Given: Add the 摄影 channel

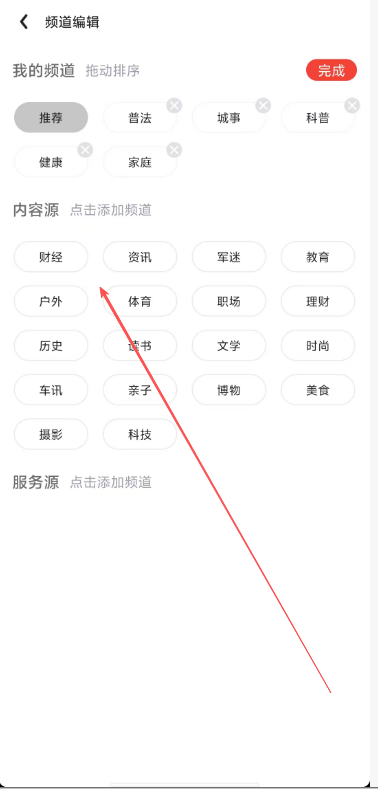Looking at the screenshot, I should click(x=51, y=434).
